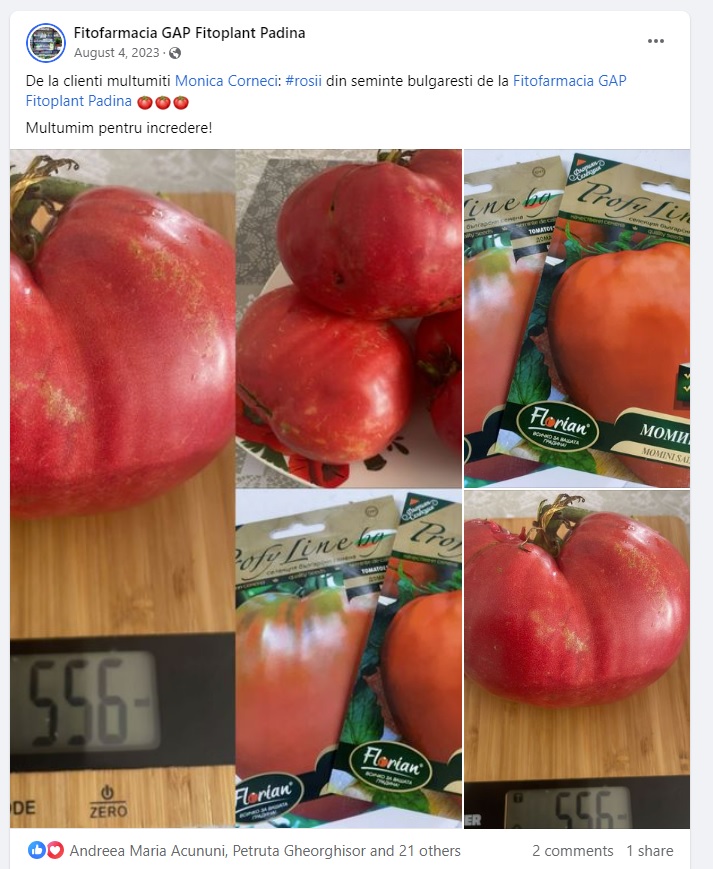
Task: View who reacted to the post
Action: (x=265, y=851)
